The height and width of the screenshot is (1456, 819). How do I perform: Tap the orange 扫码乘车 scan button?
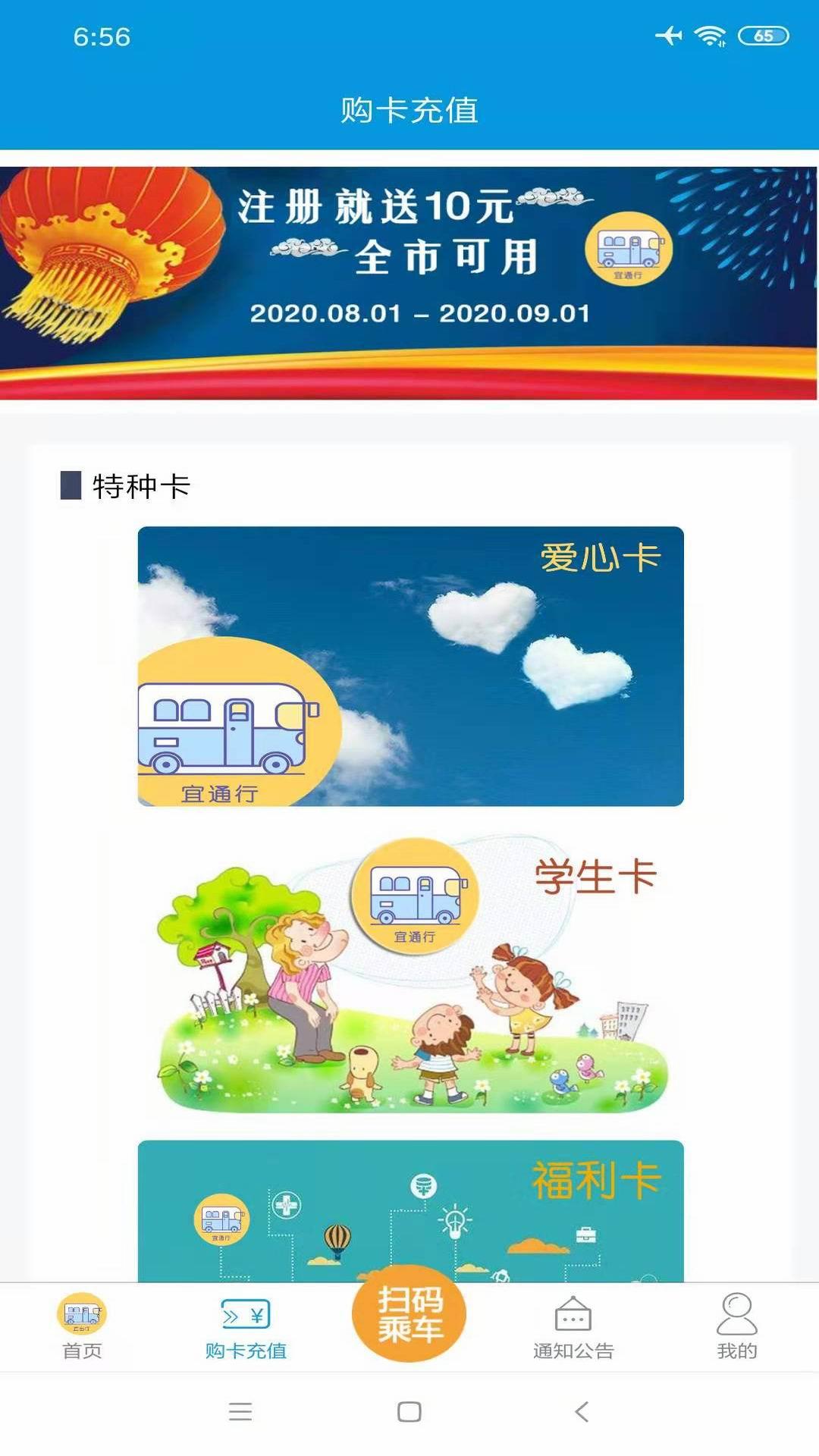(x=409, y=1316)
